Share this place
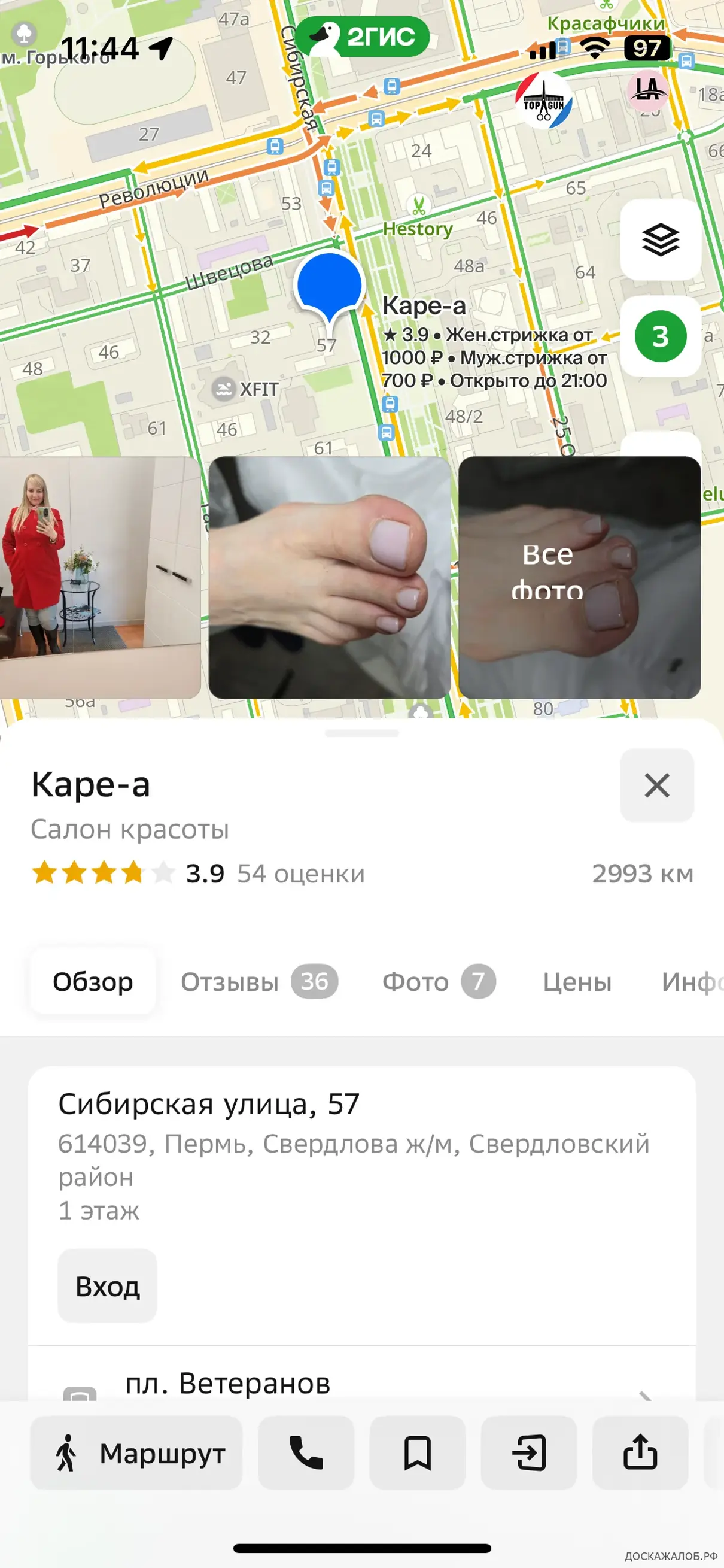This screenshot has height=1568, width=724. (640, 1454)
